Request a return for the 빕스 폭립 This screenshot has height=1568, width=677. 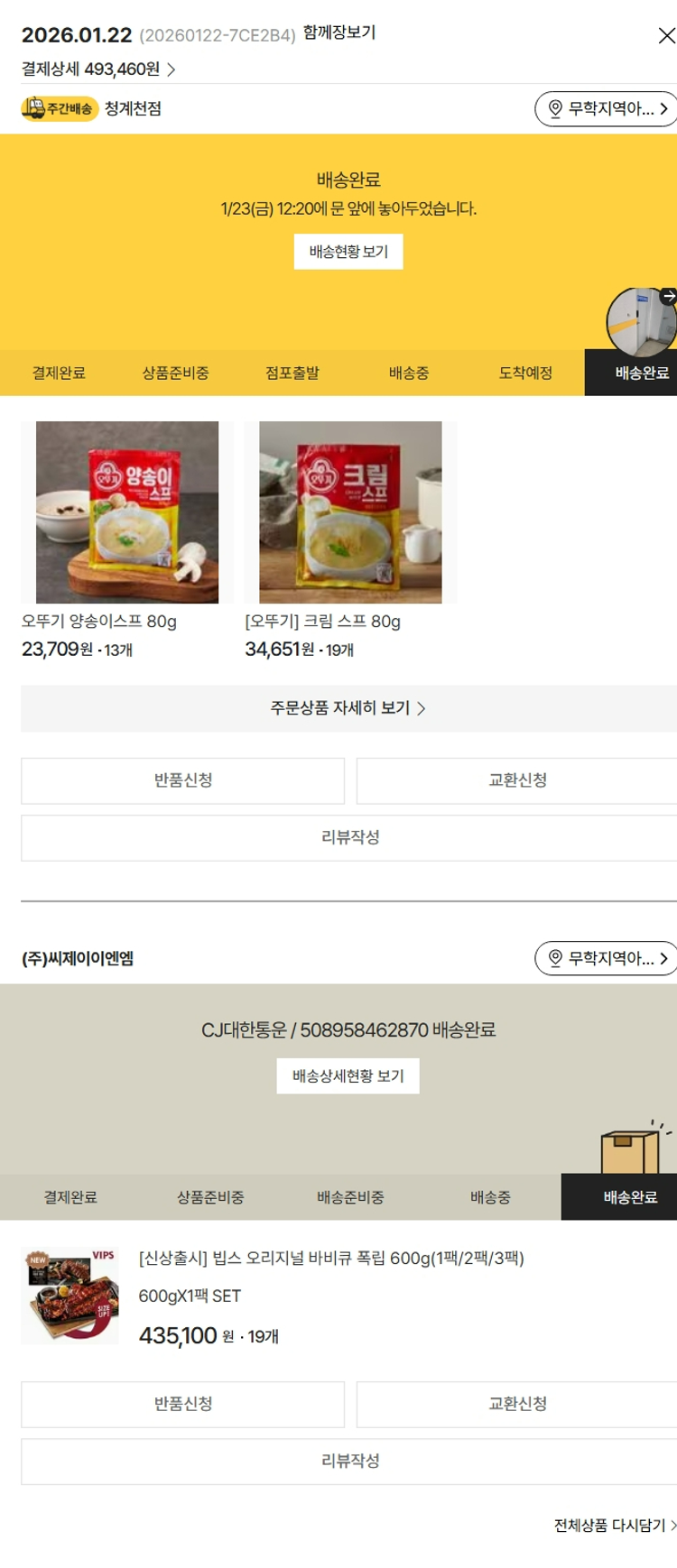pos(183,1404)
